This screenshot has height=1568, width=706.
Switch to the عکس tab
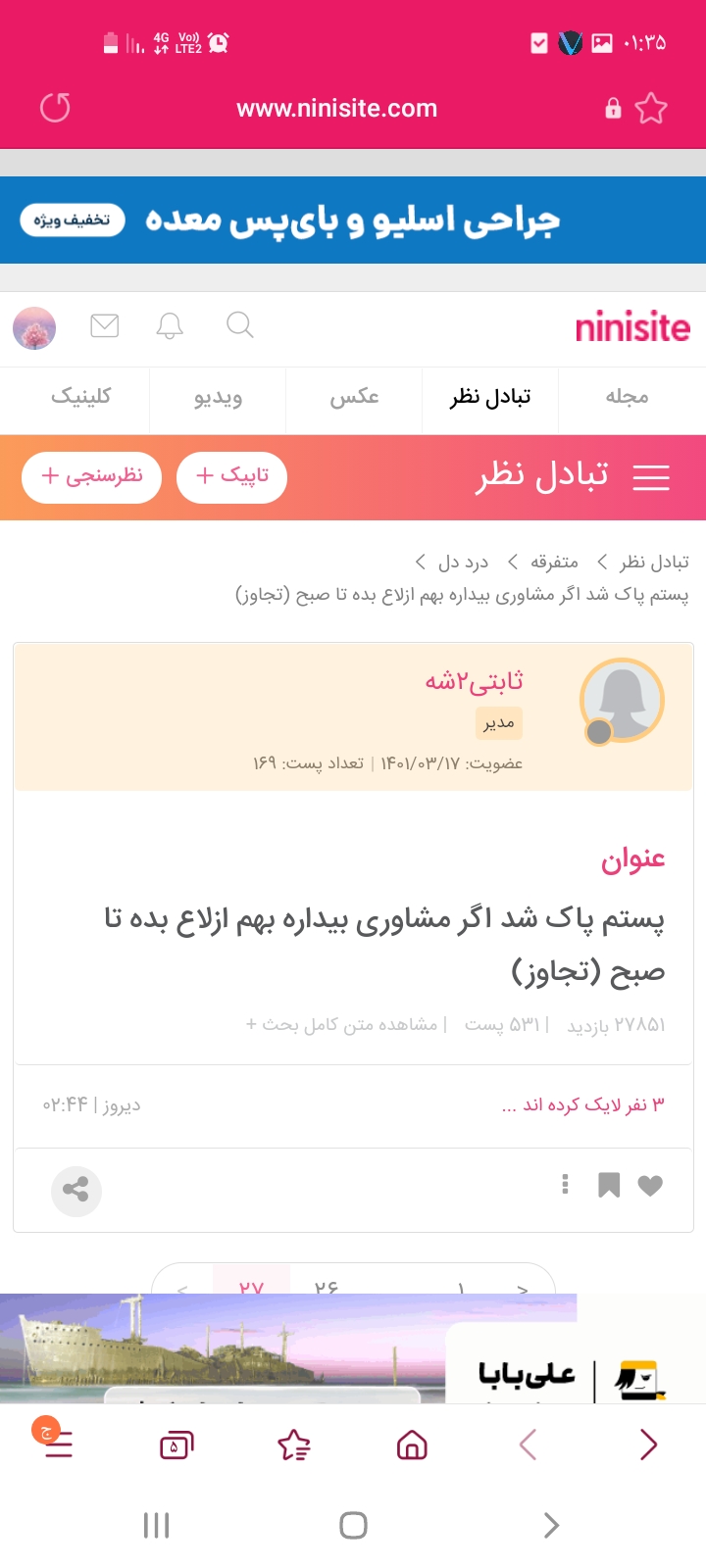[x=354, y=397]
